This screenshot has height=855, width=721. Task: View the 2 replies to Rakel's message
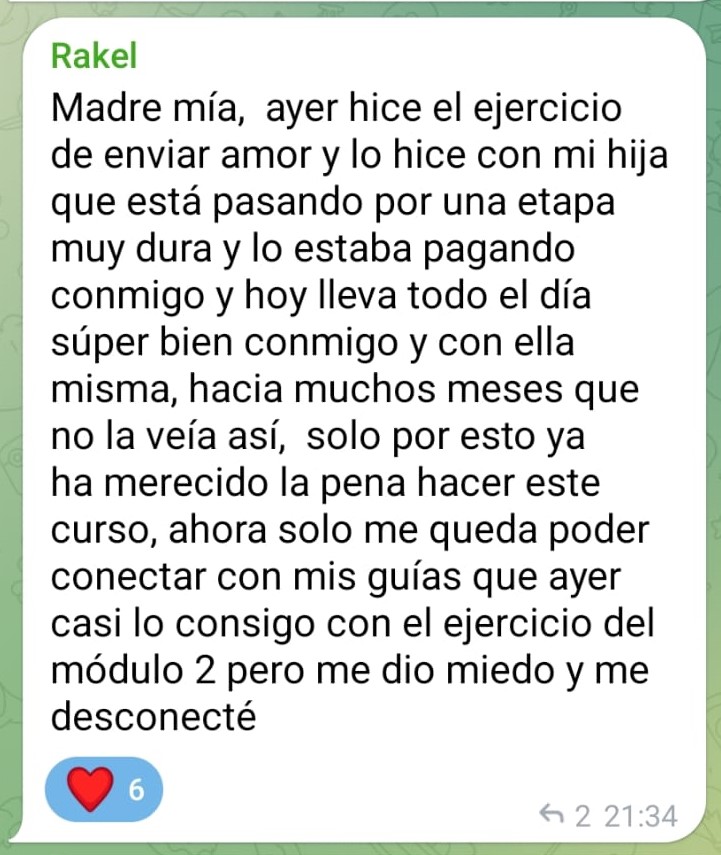point(566,817)
